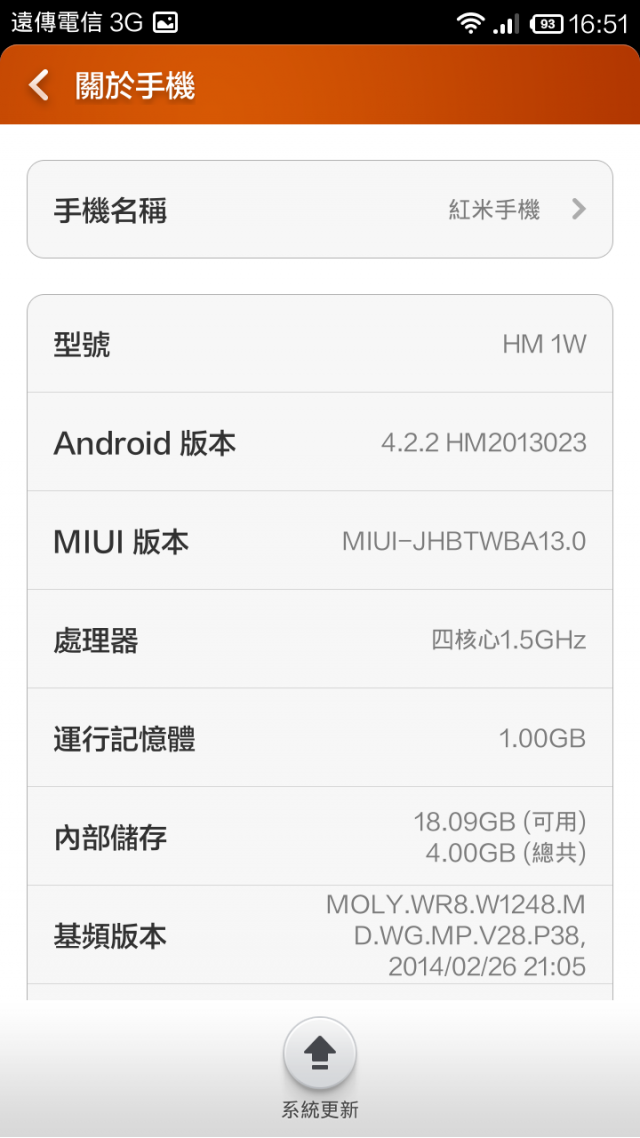This screenshot has width=640, height=1138.
Task: Tap the MIUI 版本 row
Action: (x=320, y=541)
